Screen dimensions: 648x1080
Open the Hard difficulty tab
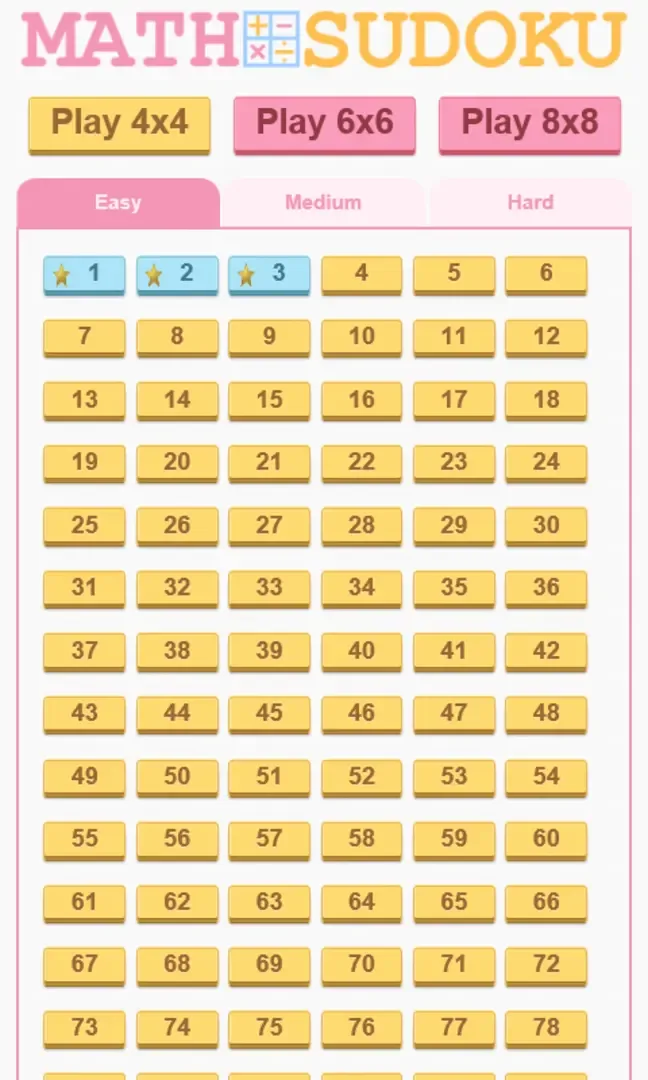coord(530,203)
